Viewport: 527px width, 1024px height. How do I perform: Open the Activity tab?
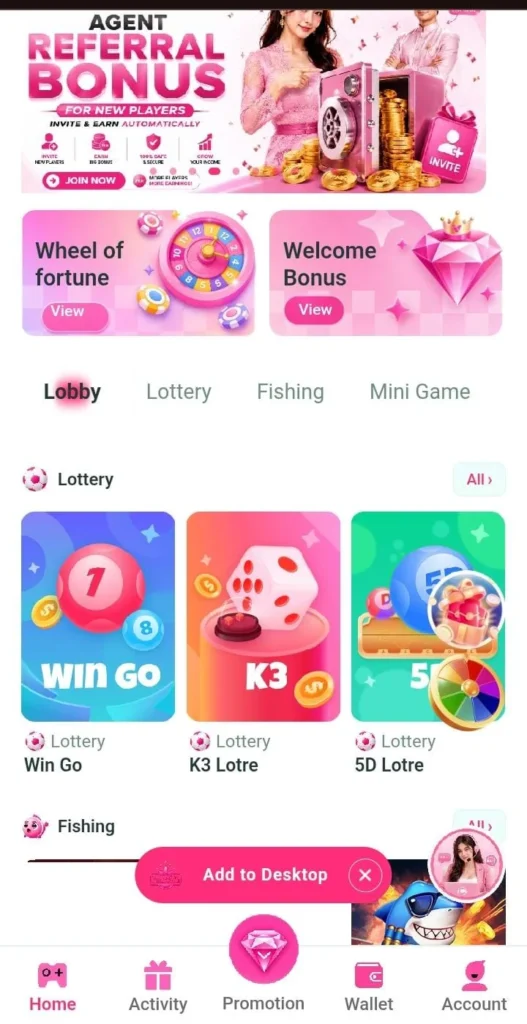(x=157, y=987)
